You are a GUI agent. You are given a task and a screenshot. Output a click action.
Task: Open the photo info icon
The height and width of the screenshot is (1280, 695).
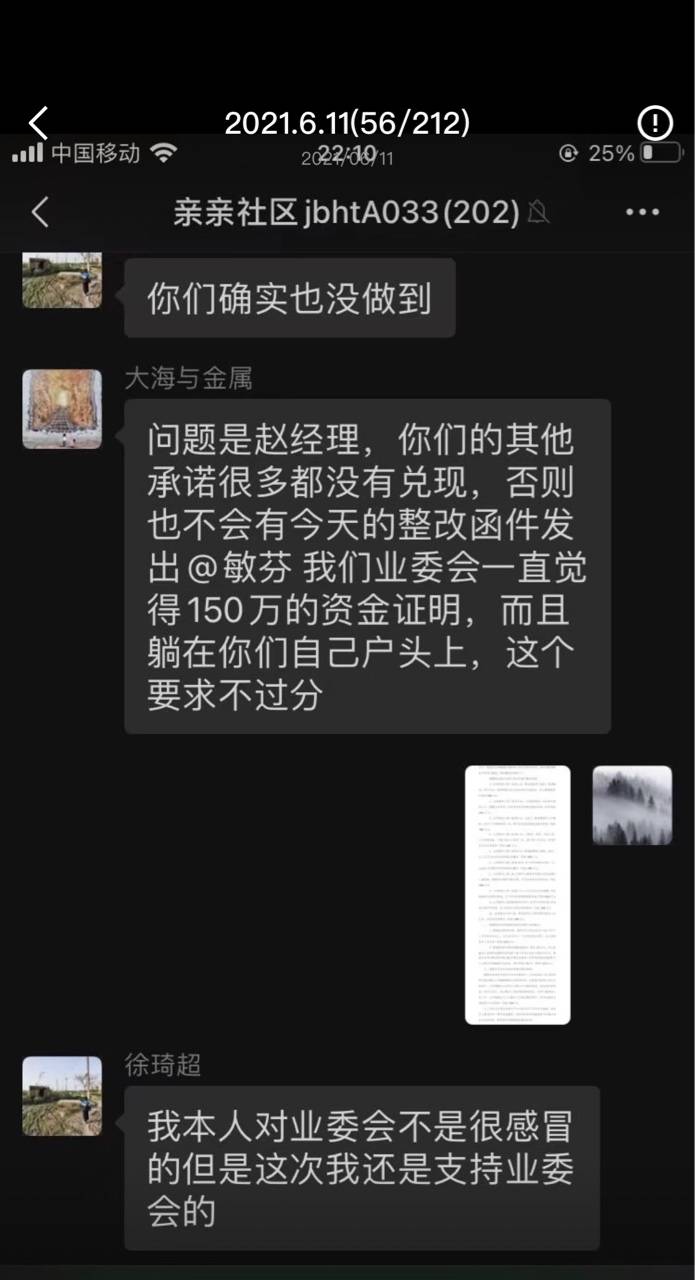point(655,123)
